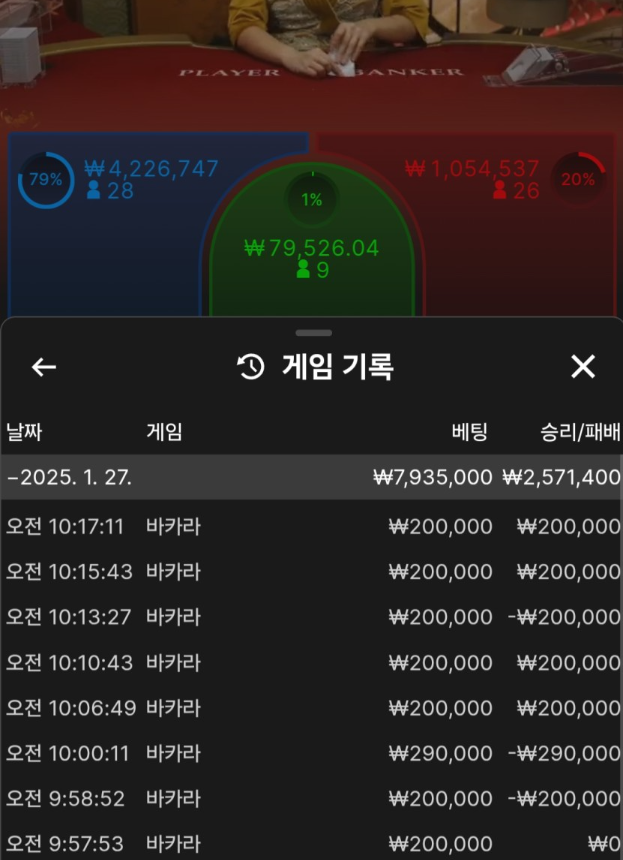Viewport: 623px width, 860px height.
Task: Open the 오전 10:15:43 바카라 record
Action: (x=311, y=572)
